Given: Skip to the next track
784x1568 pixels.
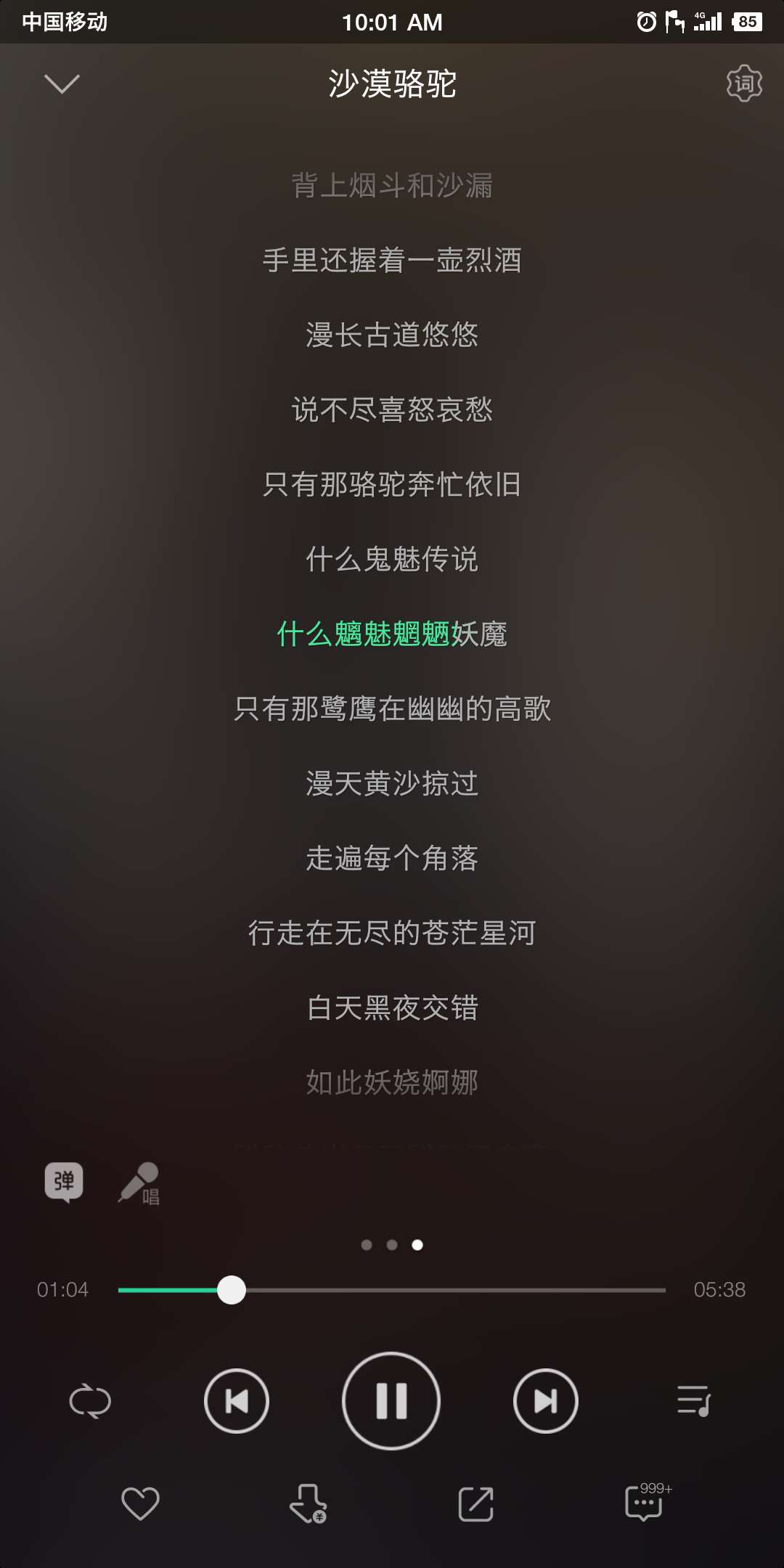Looking at the screenshot, I should point(547,1401).
